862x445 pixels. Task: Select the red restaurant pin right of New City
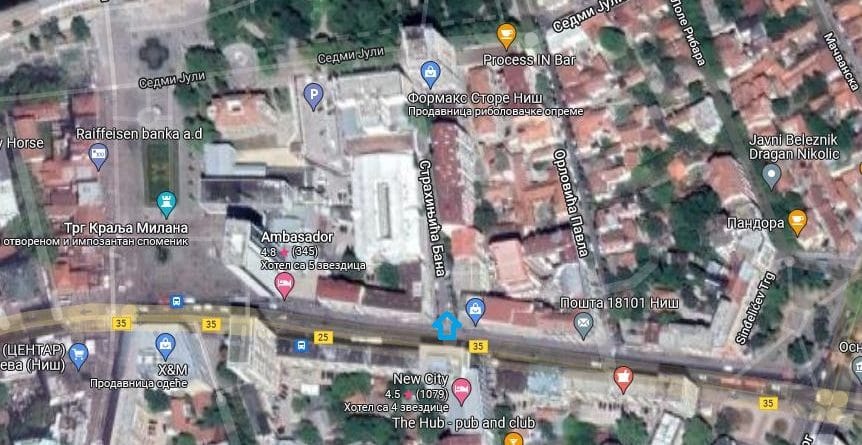tap(624, 378)
